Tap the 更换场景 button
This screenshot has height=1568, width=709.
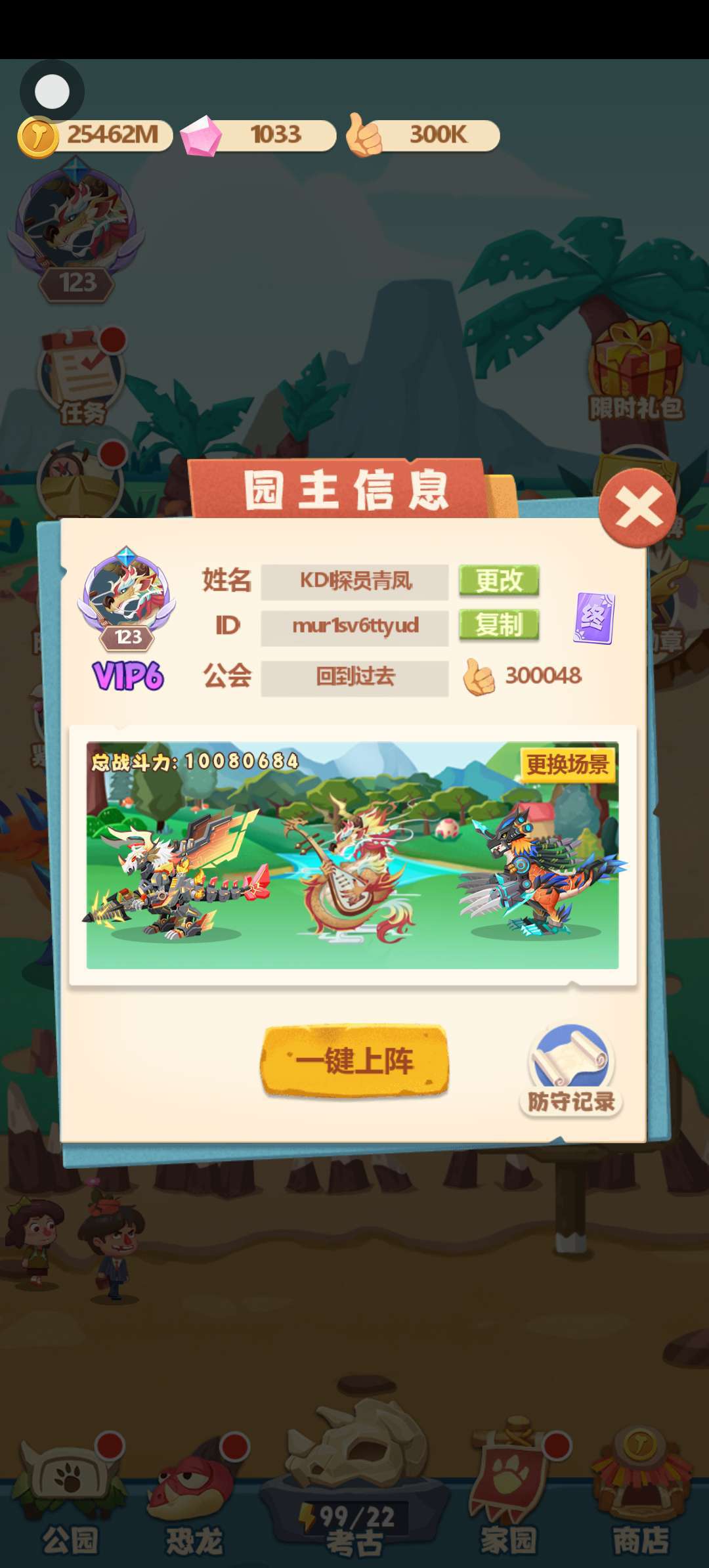click(x=568, y=764)
